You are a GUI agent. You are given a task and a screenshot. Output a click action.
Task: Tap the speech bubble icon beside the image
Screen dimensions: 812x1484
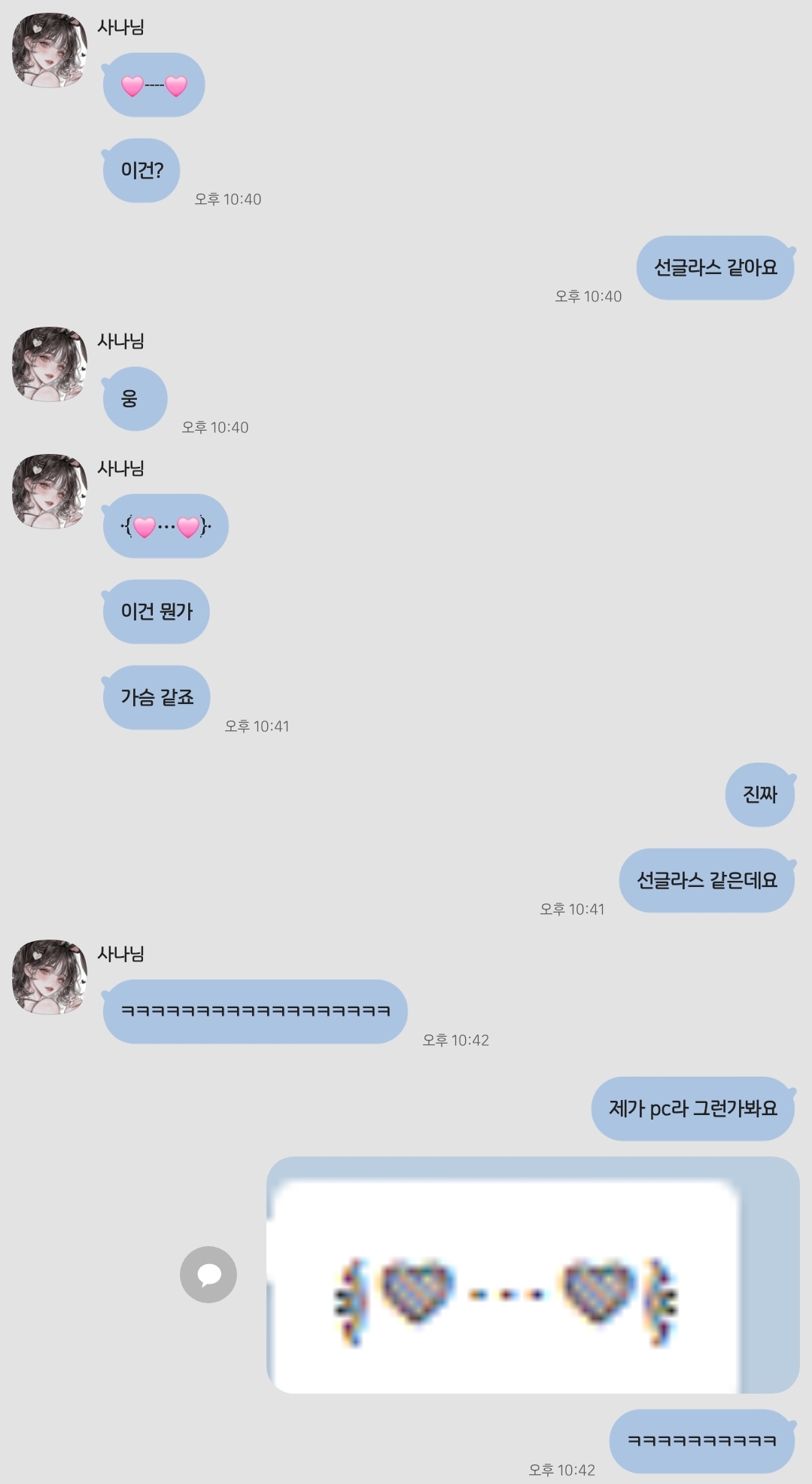pyautogui.click(x=208, y=1275)
